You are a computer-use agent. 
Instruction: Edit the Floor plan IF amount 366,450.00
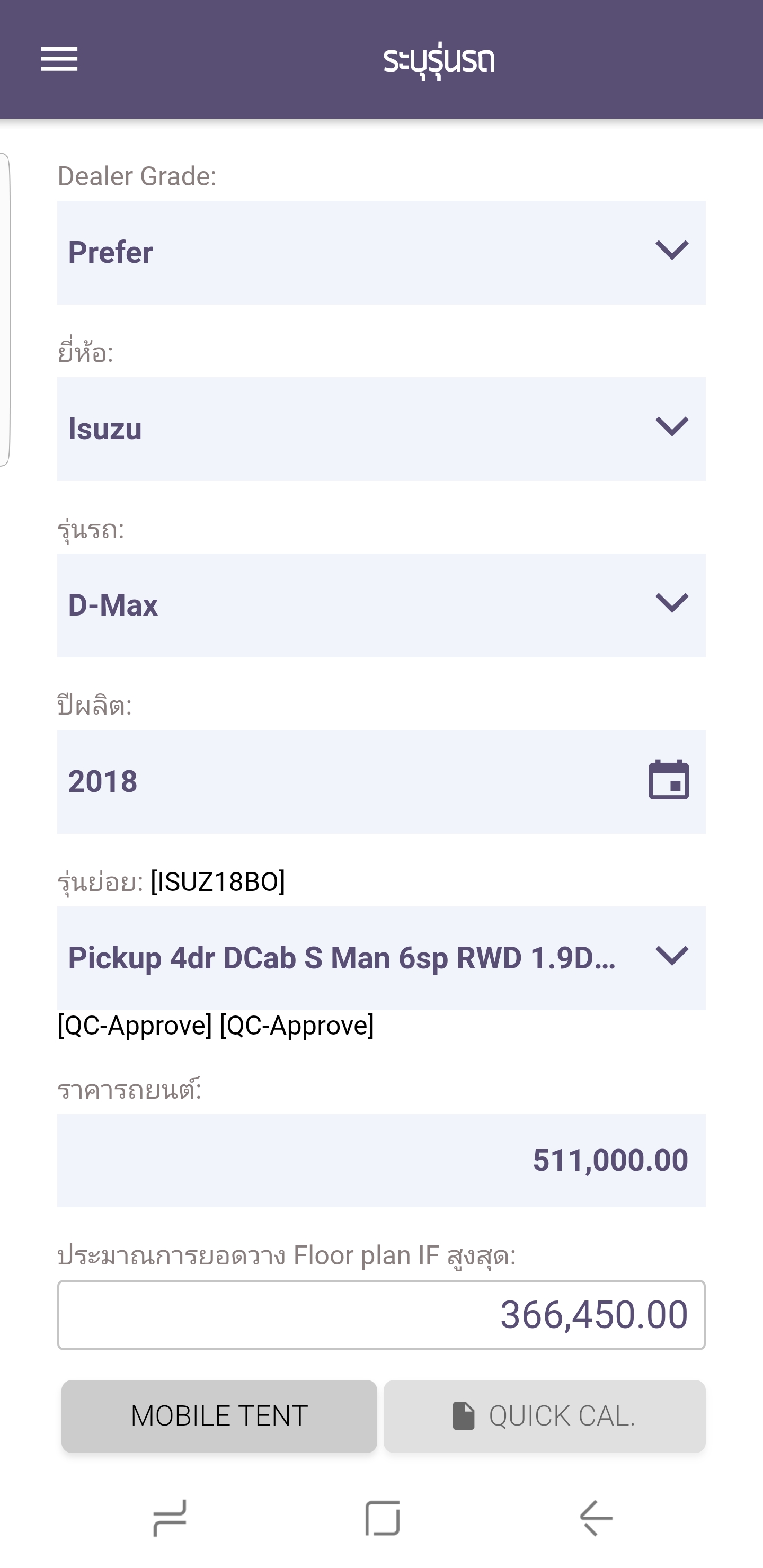coord(381,1315)
